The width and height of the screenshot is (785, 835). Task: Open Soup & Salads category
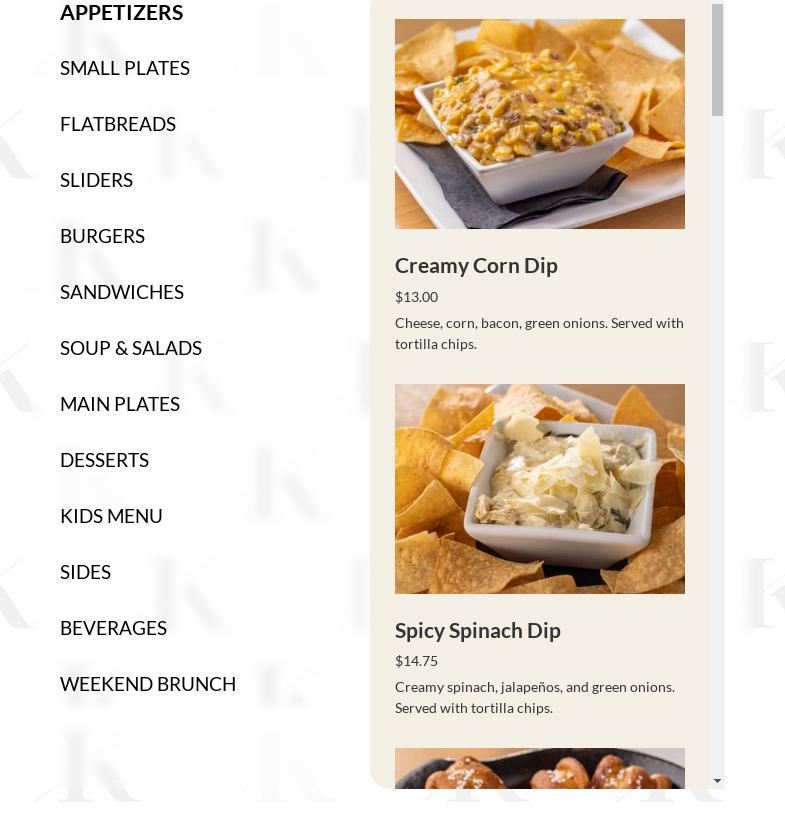pyautogui.click(x=131, y=348)
